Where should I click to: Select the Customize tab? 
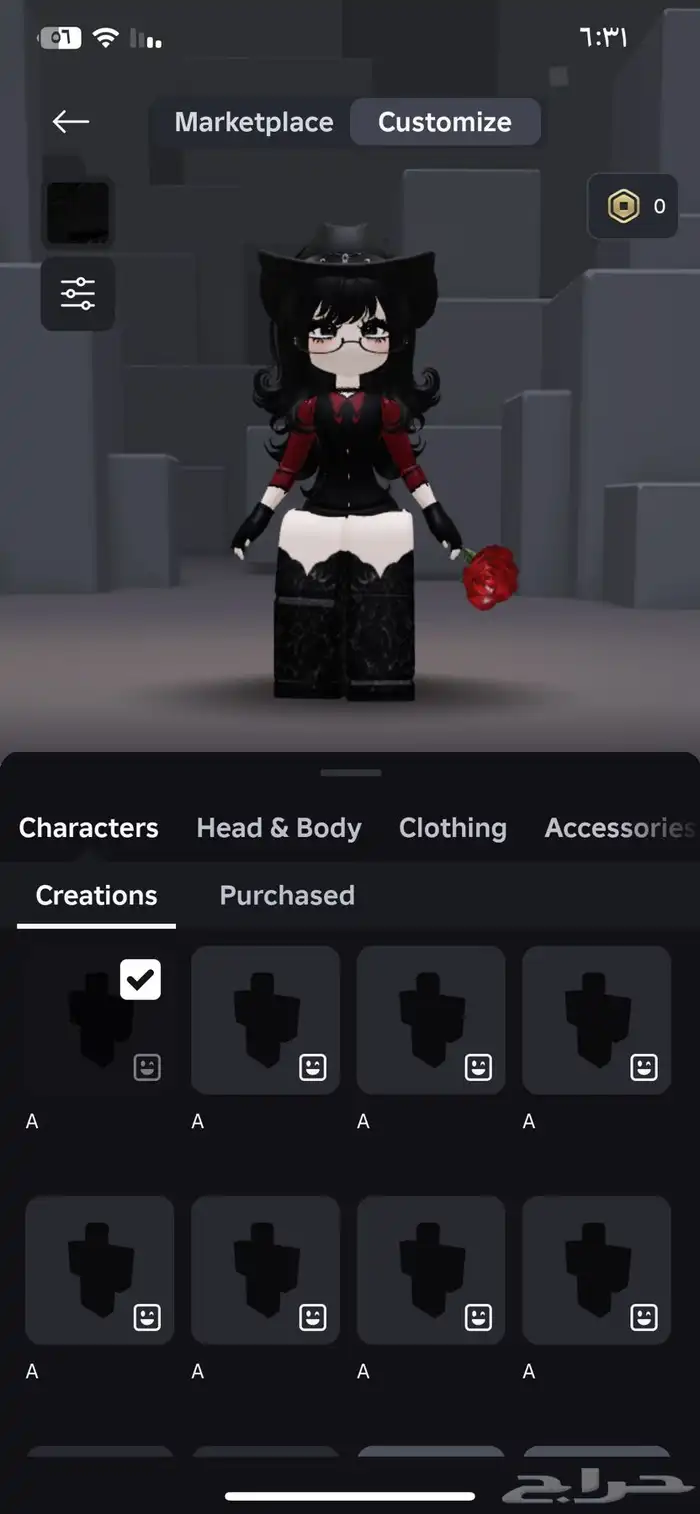pyautogui.click(x=445, y=122)
